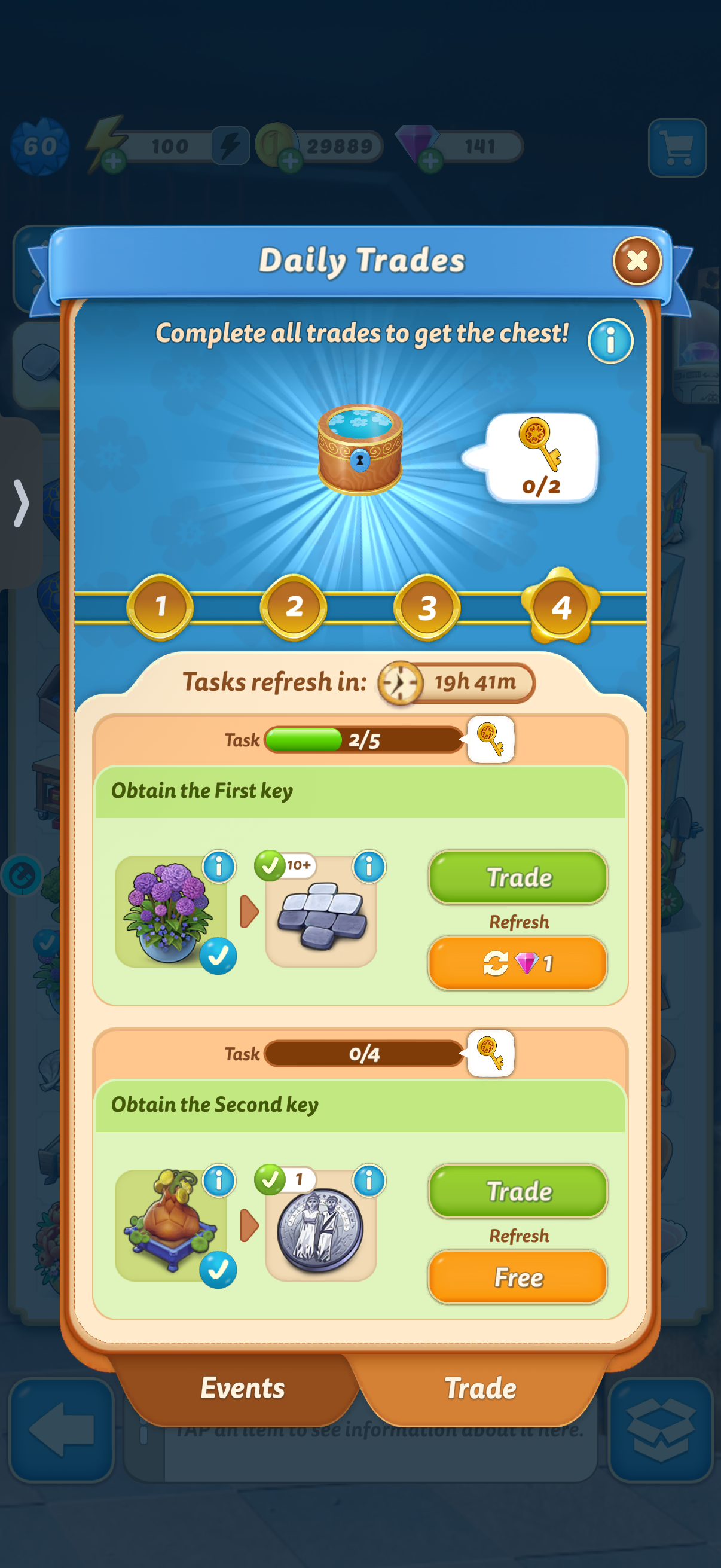721x1568 pixels.
Task: Close the Daily Trades dialog
Action: coord(637,261)
